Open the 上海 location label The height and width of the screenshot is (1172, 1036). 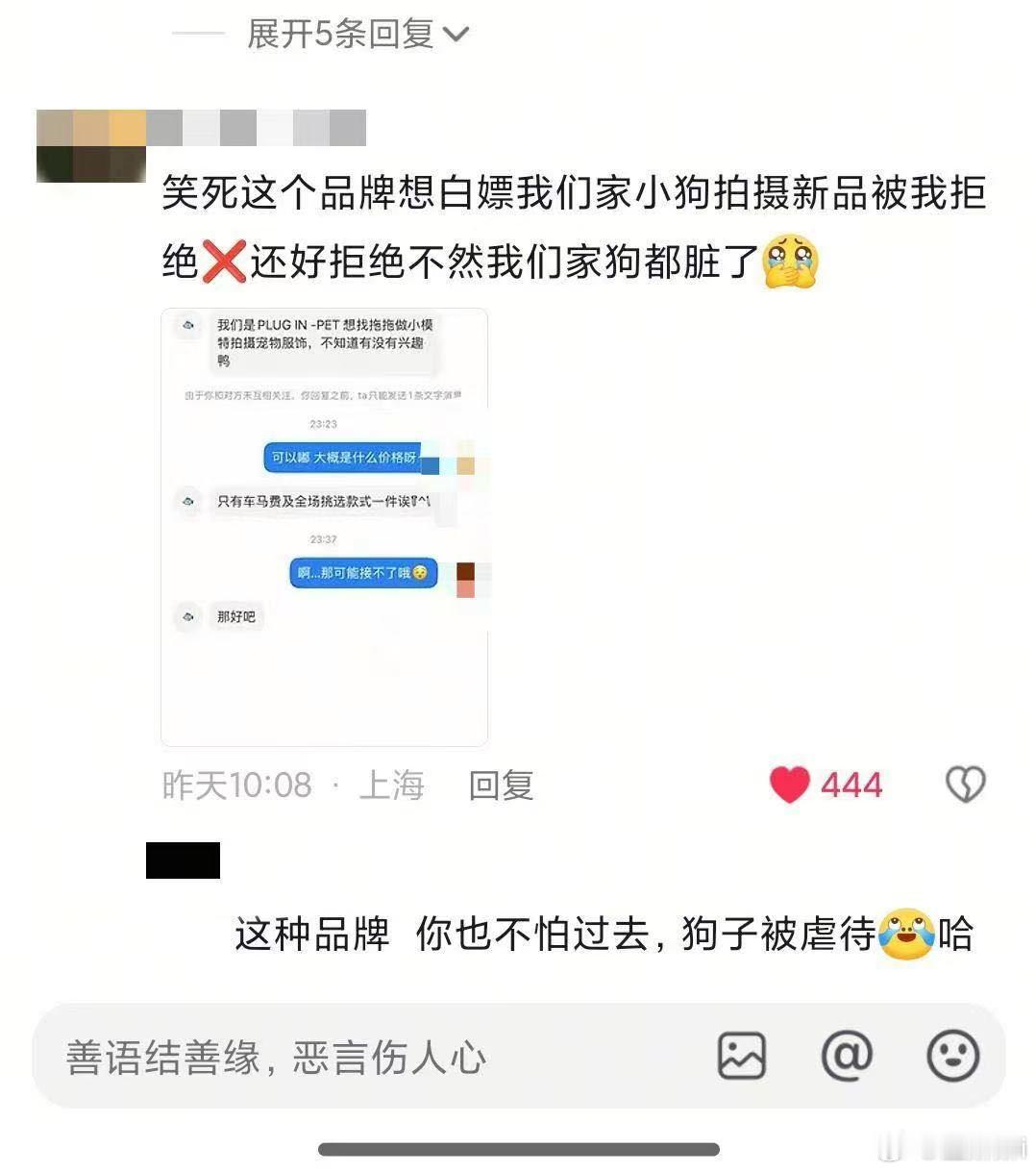[x=392, y=785]
